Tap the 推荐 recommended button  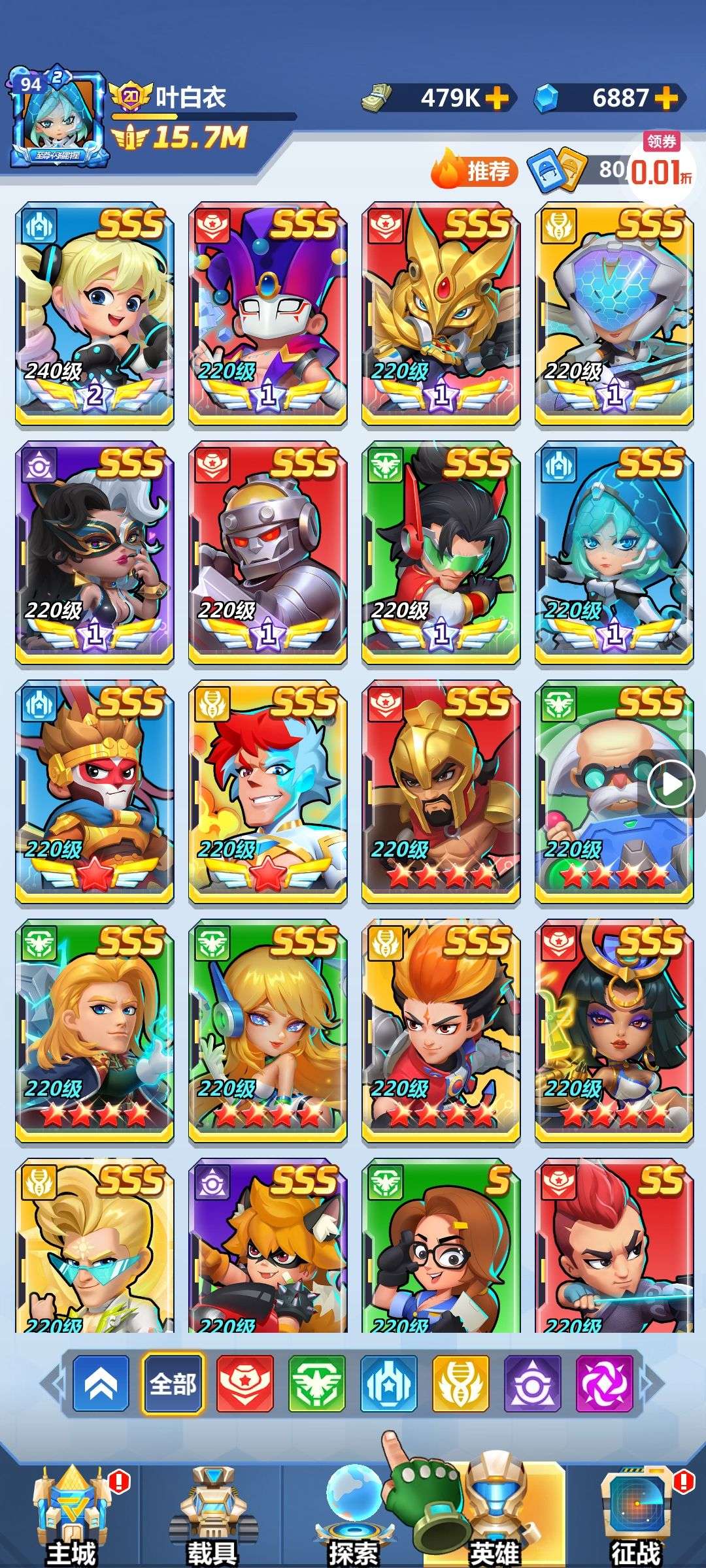[x=475, y=171]
